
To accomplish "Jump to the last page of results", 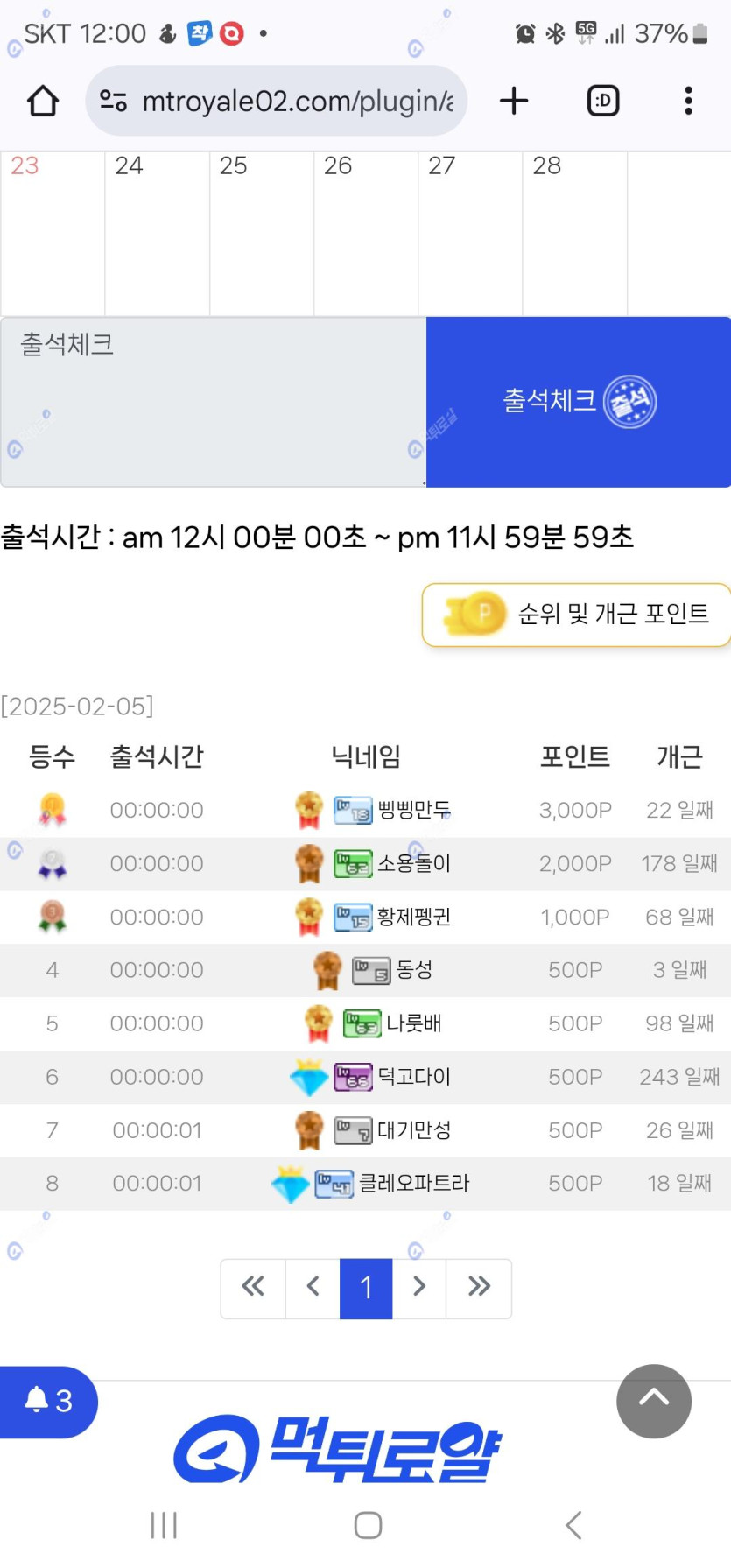I will [x=479, y=1287].
